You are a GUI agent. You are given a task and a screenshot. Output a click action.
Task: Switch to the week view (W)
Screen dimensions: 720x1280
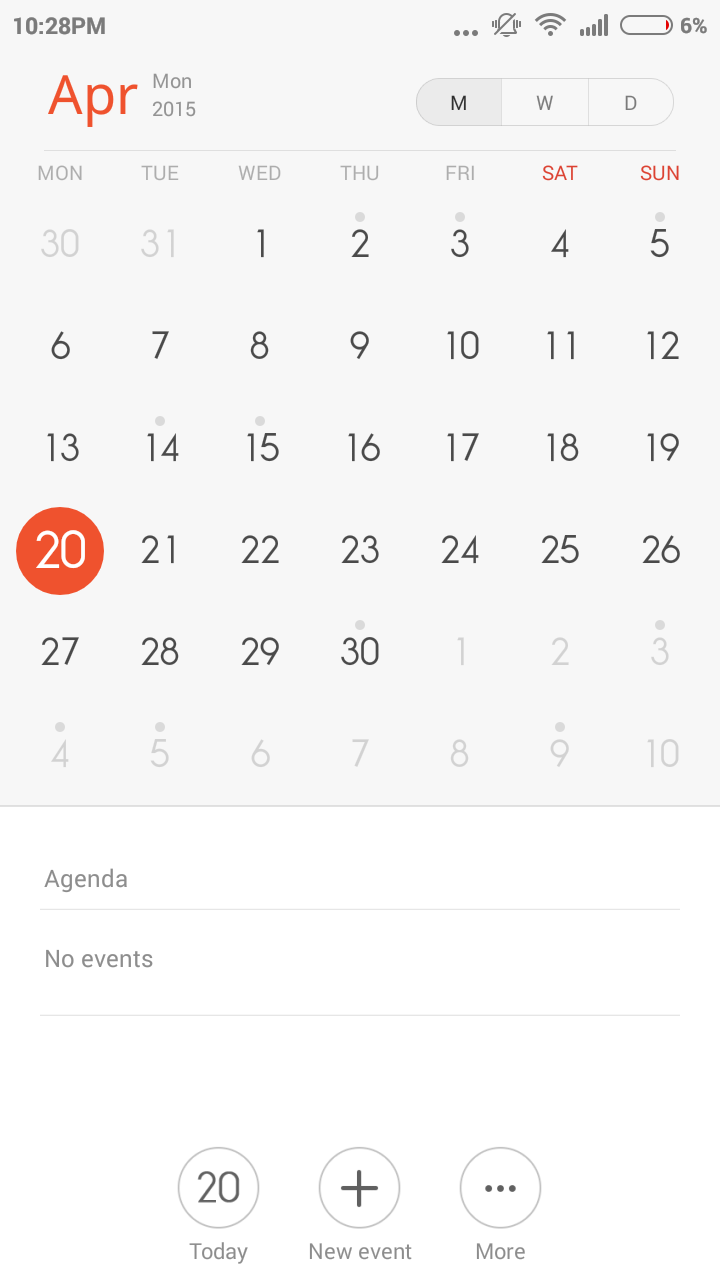[545, 103]
